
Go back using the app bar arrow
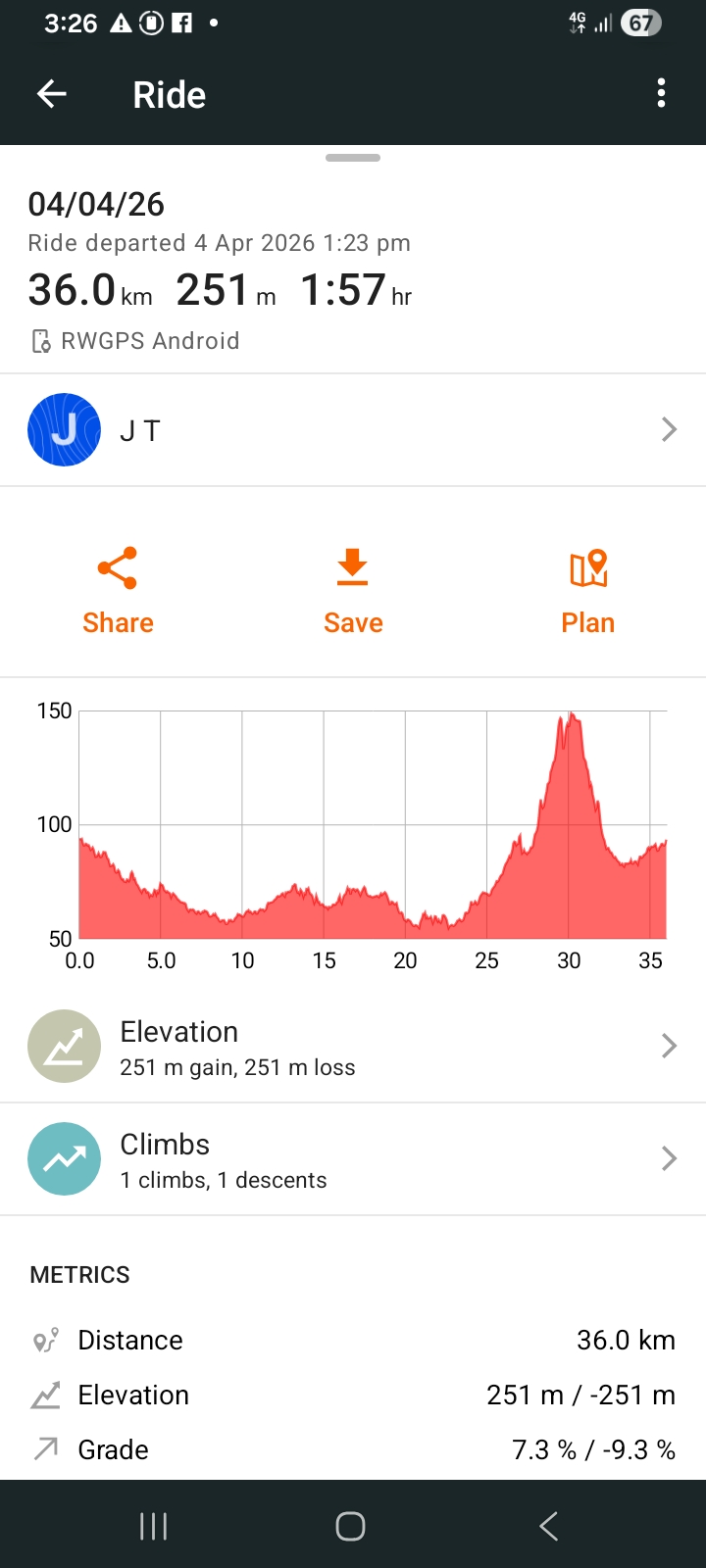tap(52, 94)
